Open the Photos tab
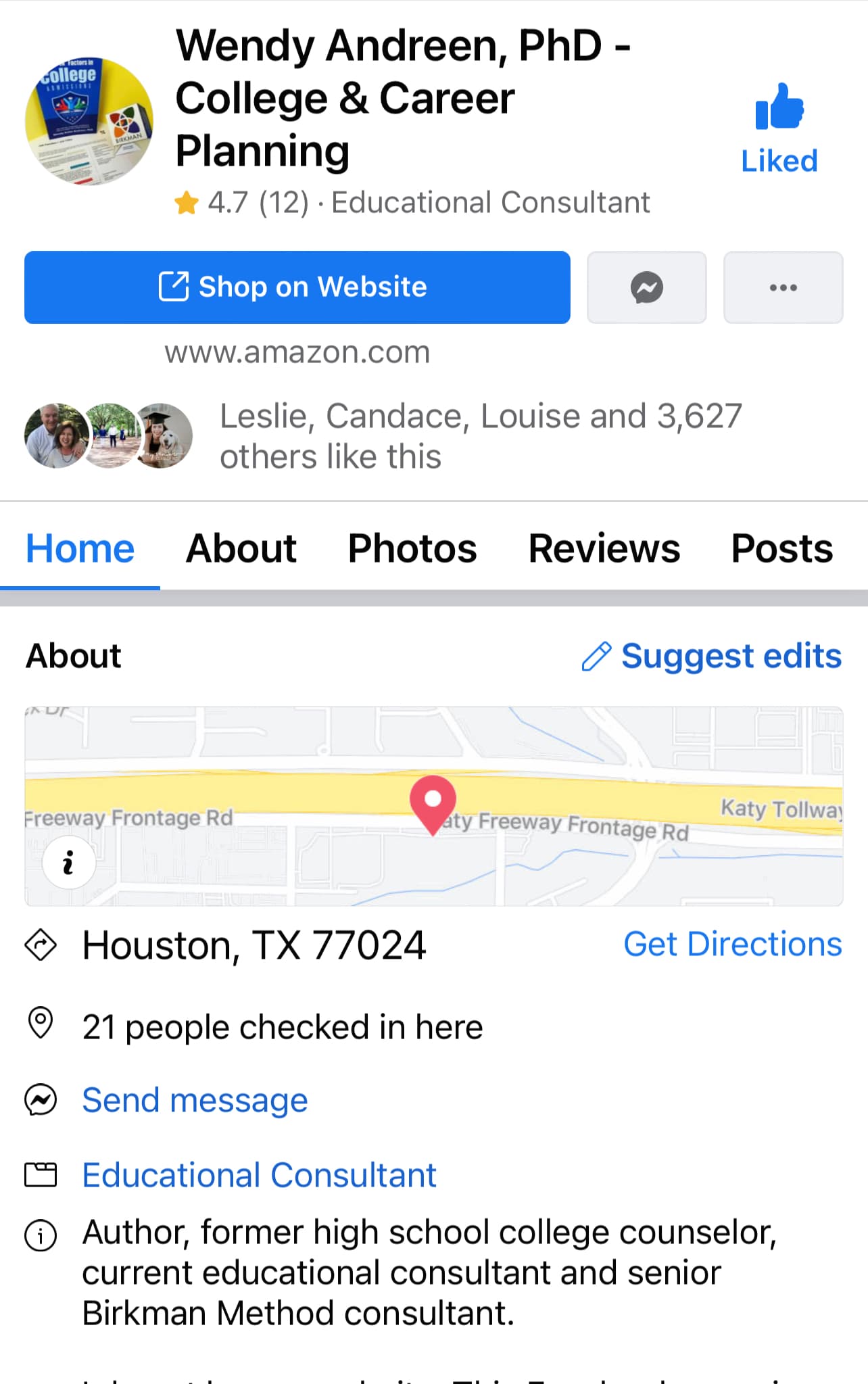Screen dimensions: 868x1384 [412, 548]
